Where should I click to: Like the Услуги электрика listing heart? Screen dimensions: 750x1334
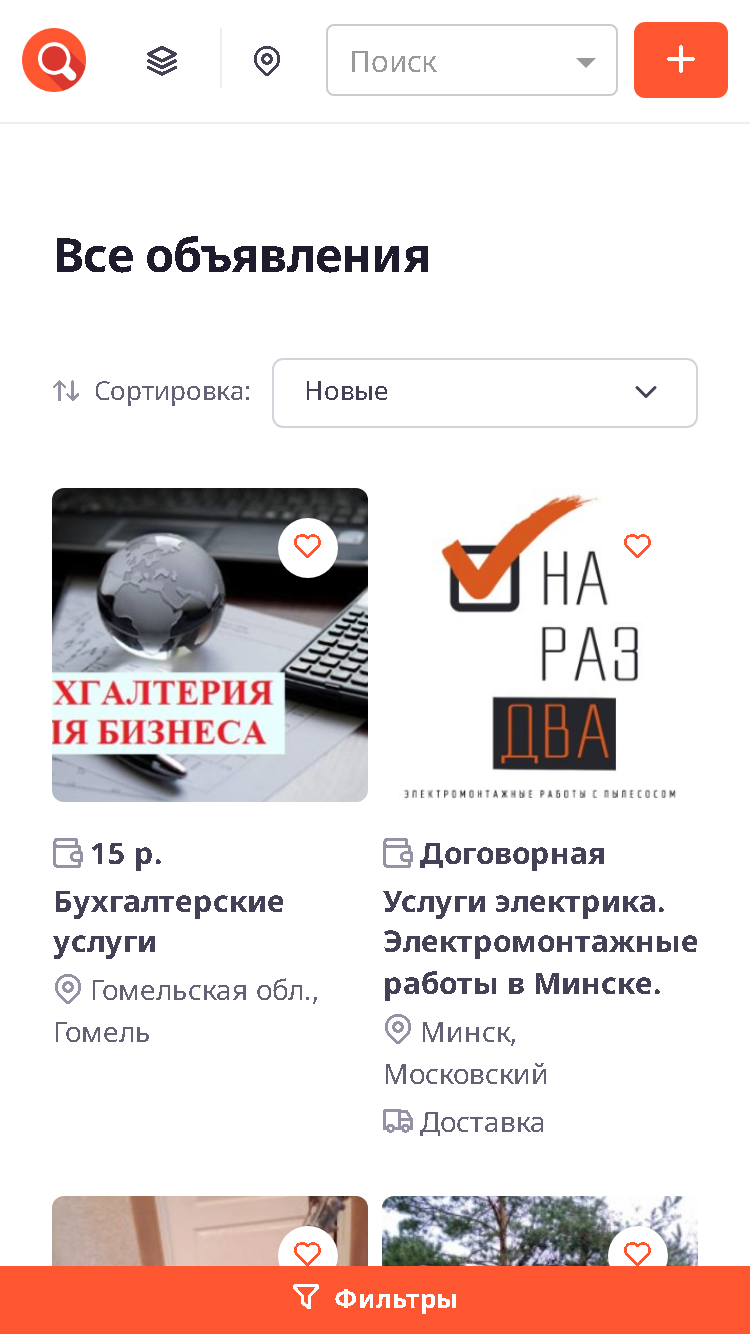(637, 546)
